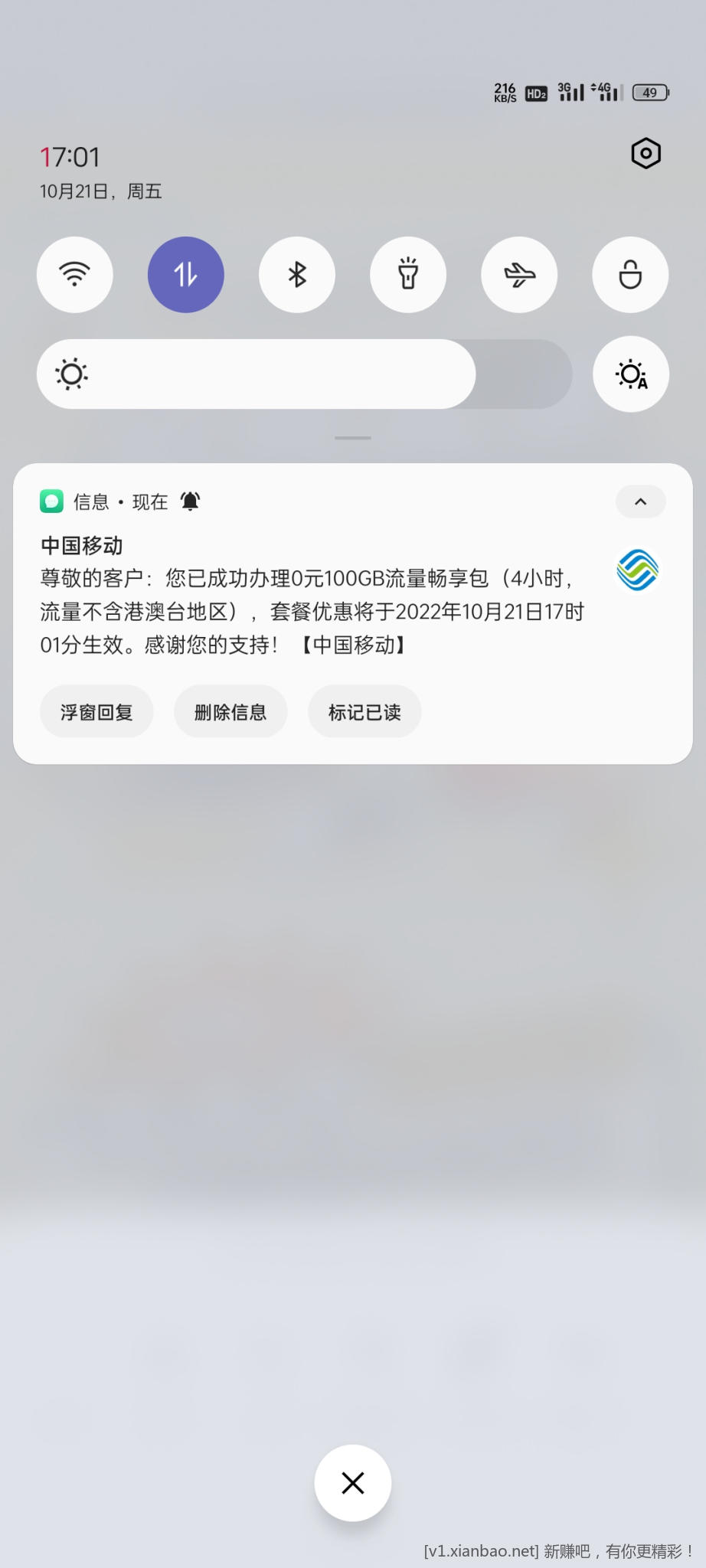
Task: Open system settings gear icon
Action: click(646, 154)
